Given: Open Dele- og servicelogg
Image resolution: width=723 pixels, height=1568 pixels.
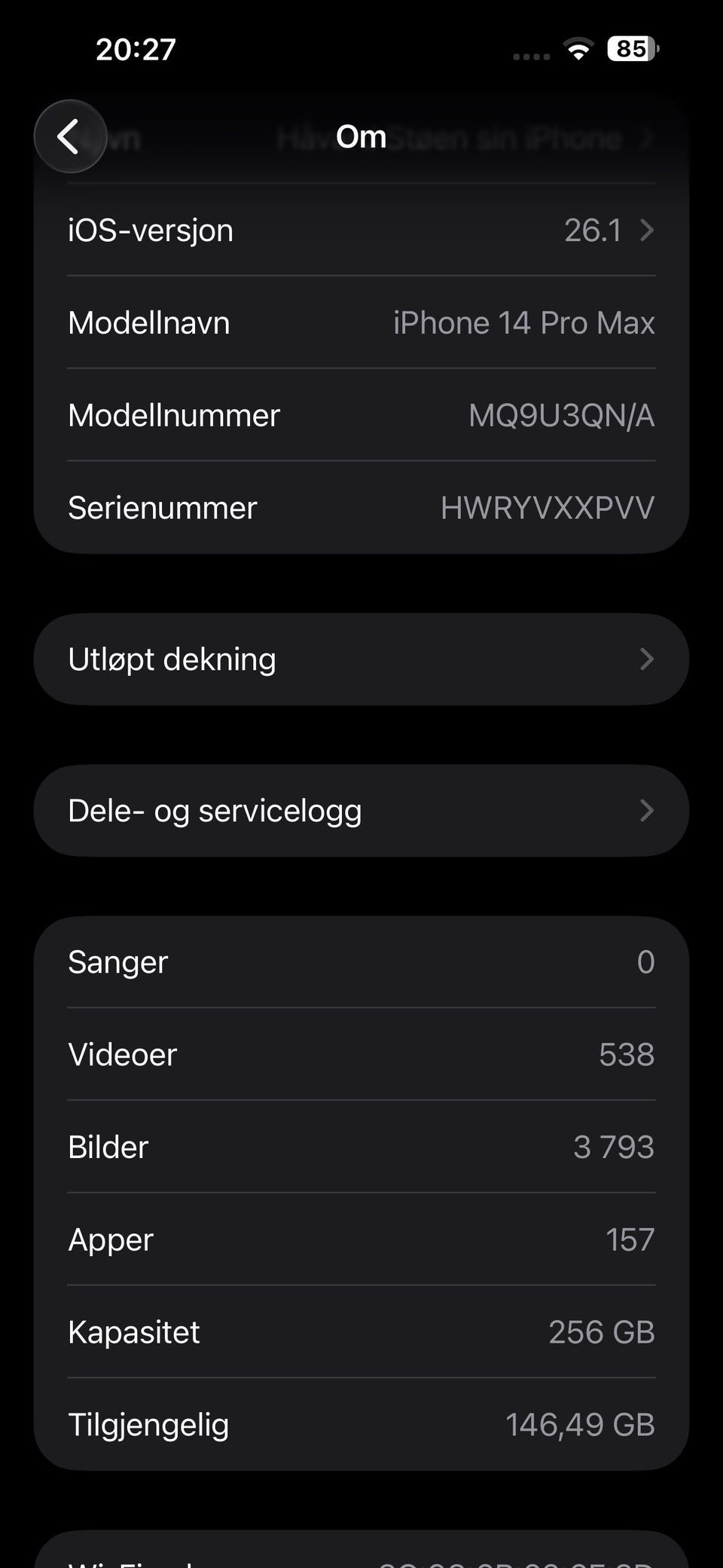Looking at the screenshot, I should click(361, 811).
